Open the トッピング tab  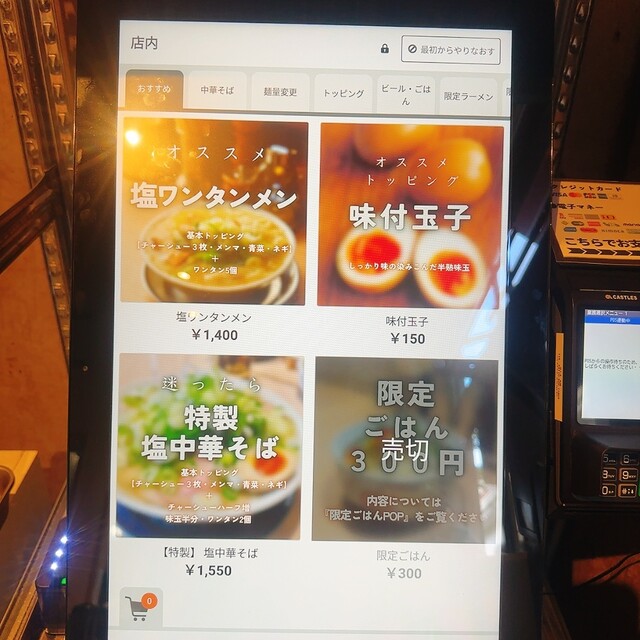343,93
